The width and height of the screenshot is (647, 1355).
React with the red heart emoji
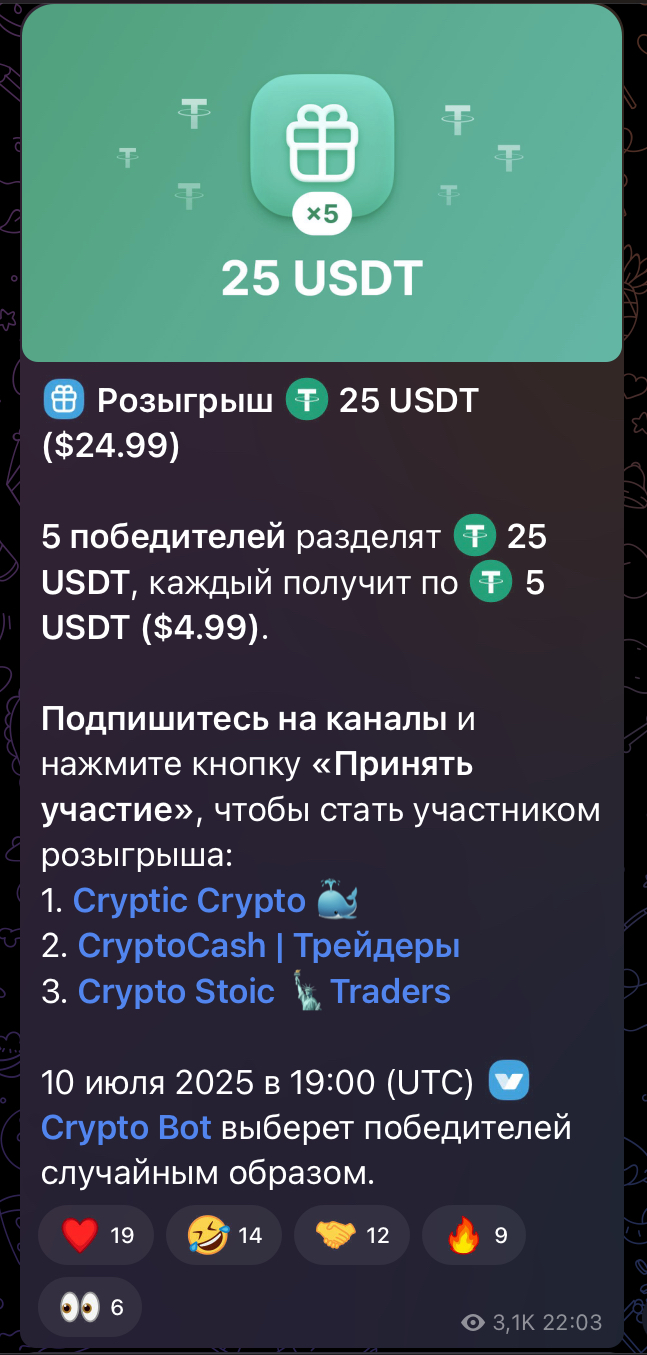coord(96,1236)
